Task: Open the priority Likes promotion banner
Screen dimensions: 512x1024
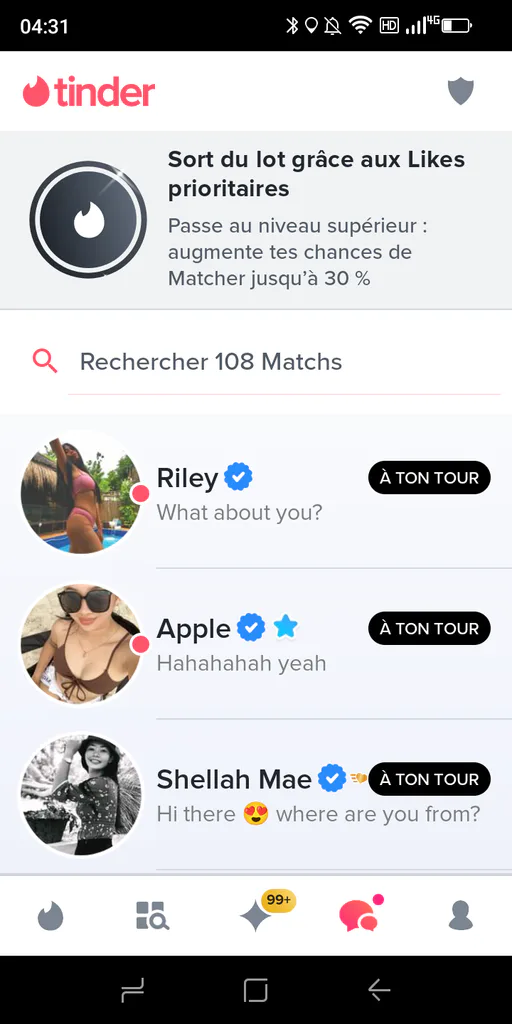Action: pos(256,220)
